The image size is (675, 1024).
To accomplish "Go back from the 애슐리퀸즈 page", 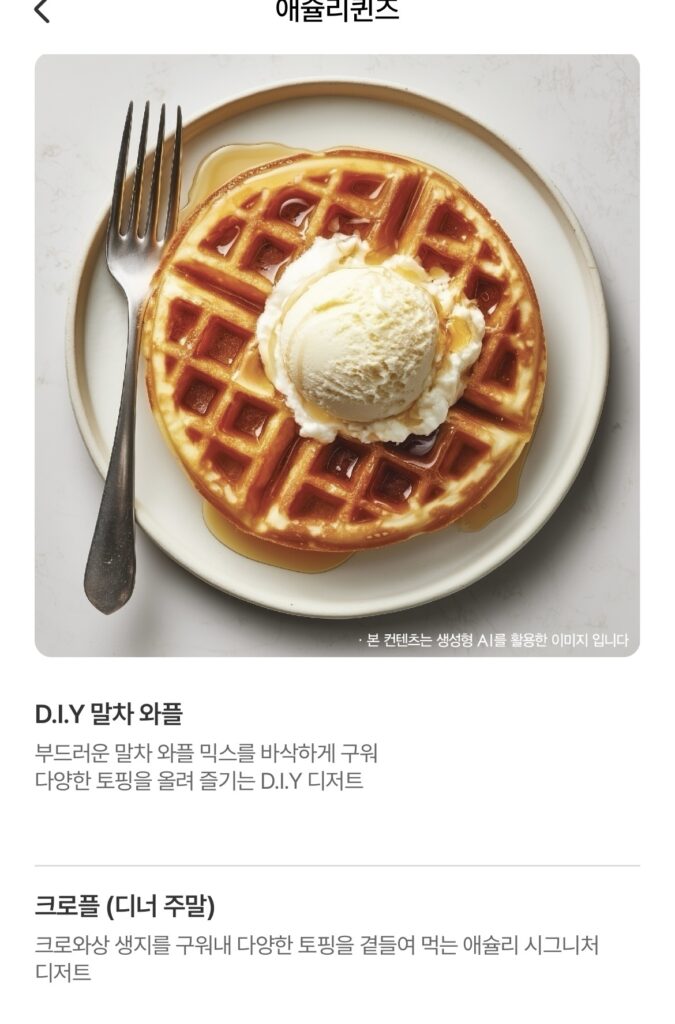I will 41,11.
